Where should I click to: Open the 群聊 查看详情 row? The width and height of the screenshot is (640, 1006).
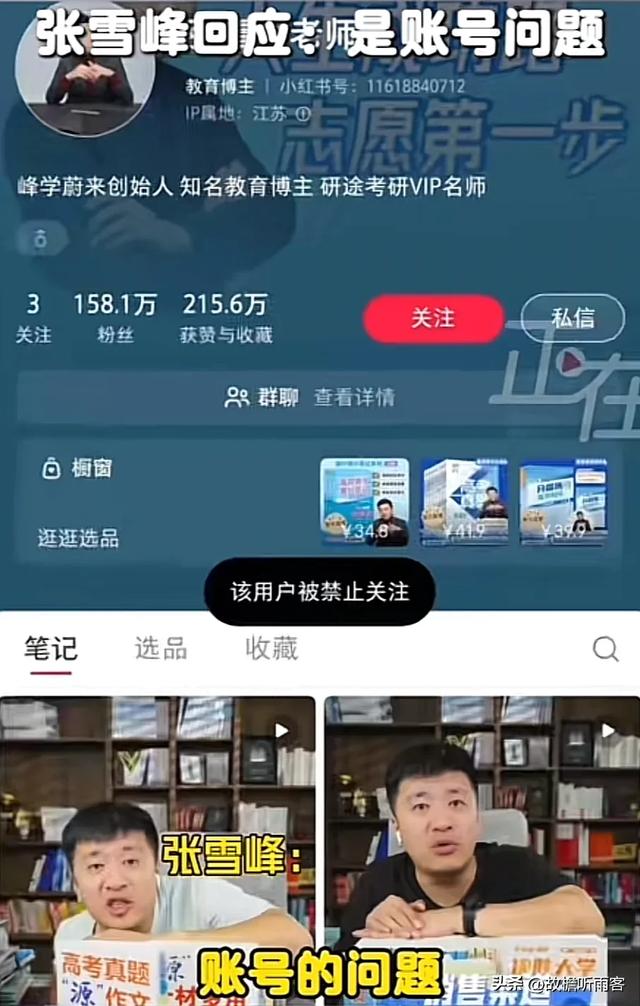click(310, 397)
